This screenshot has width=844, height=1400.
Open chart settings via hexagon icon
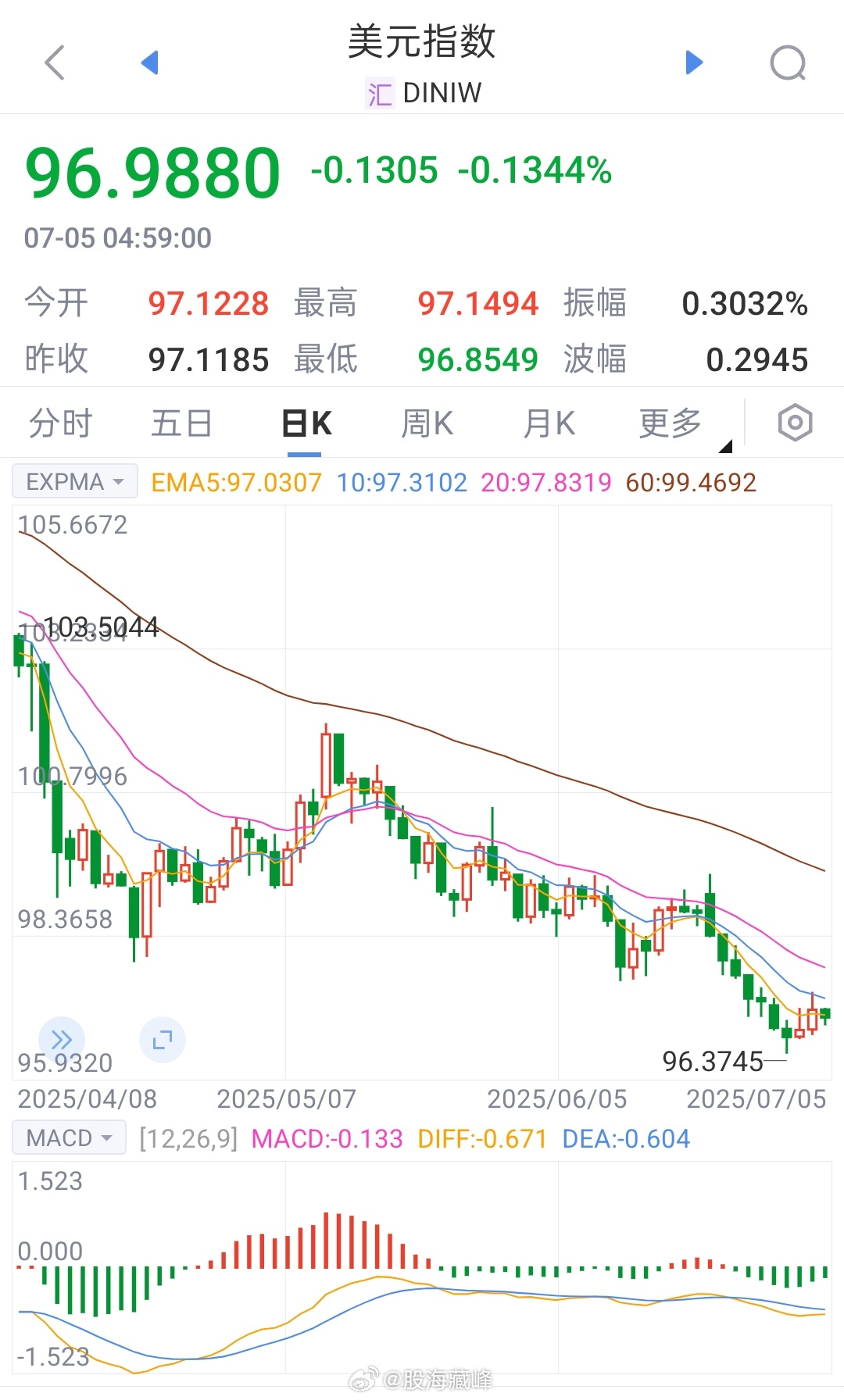[x=794, y=422]
